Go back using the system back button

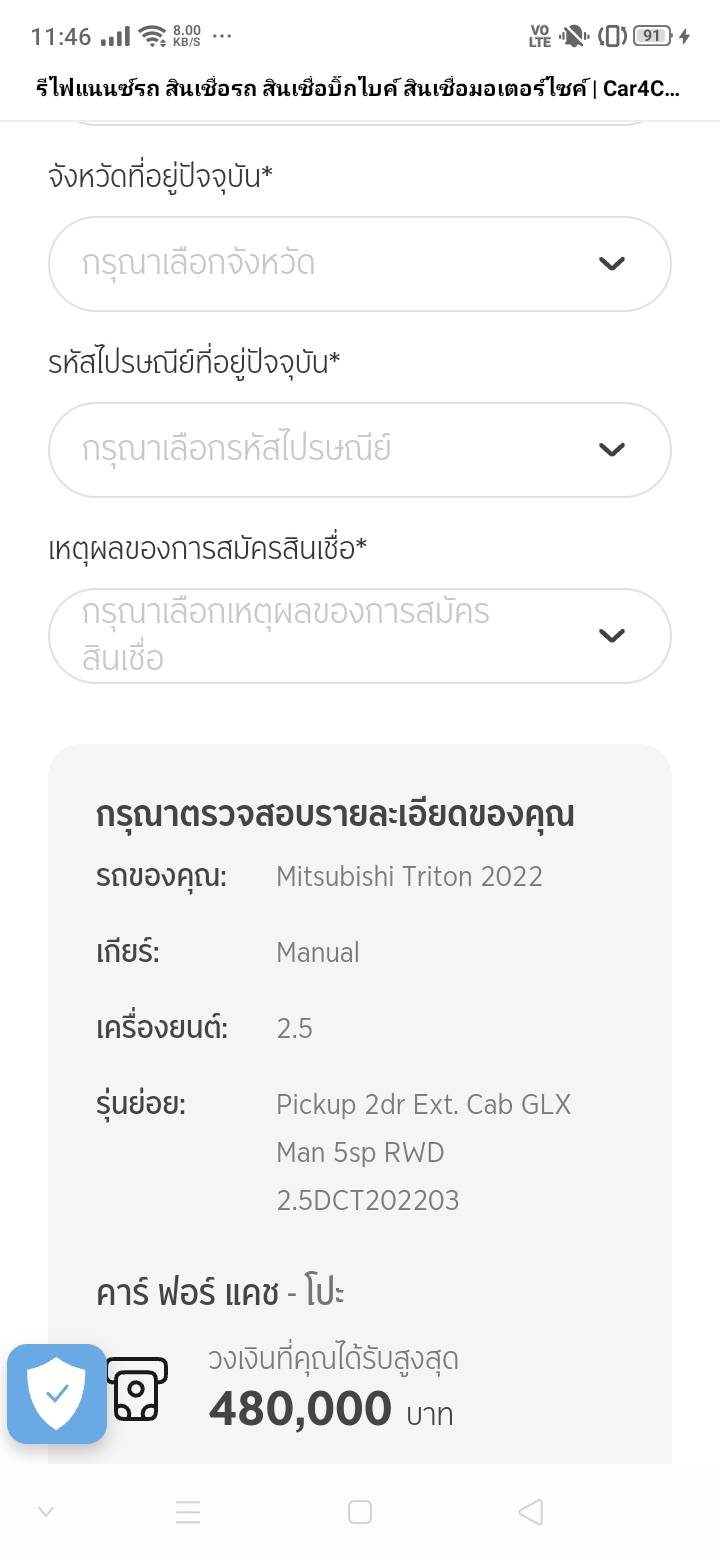(x=531, y=1512)
